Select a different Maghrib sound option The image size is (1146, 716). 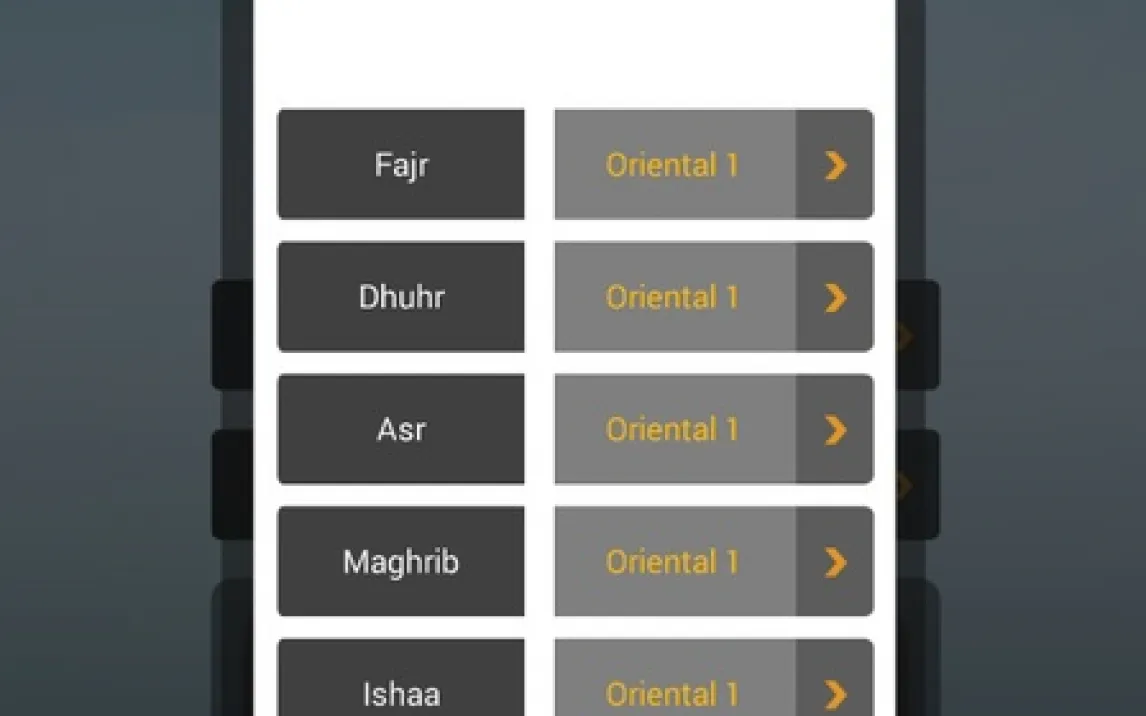[x=713, y=561]
